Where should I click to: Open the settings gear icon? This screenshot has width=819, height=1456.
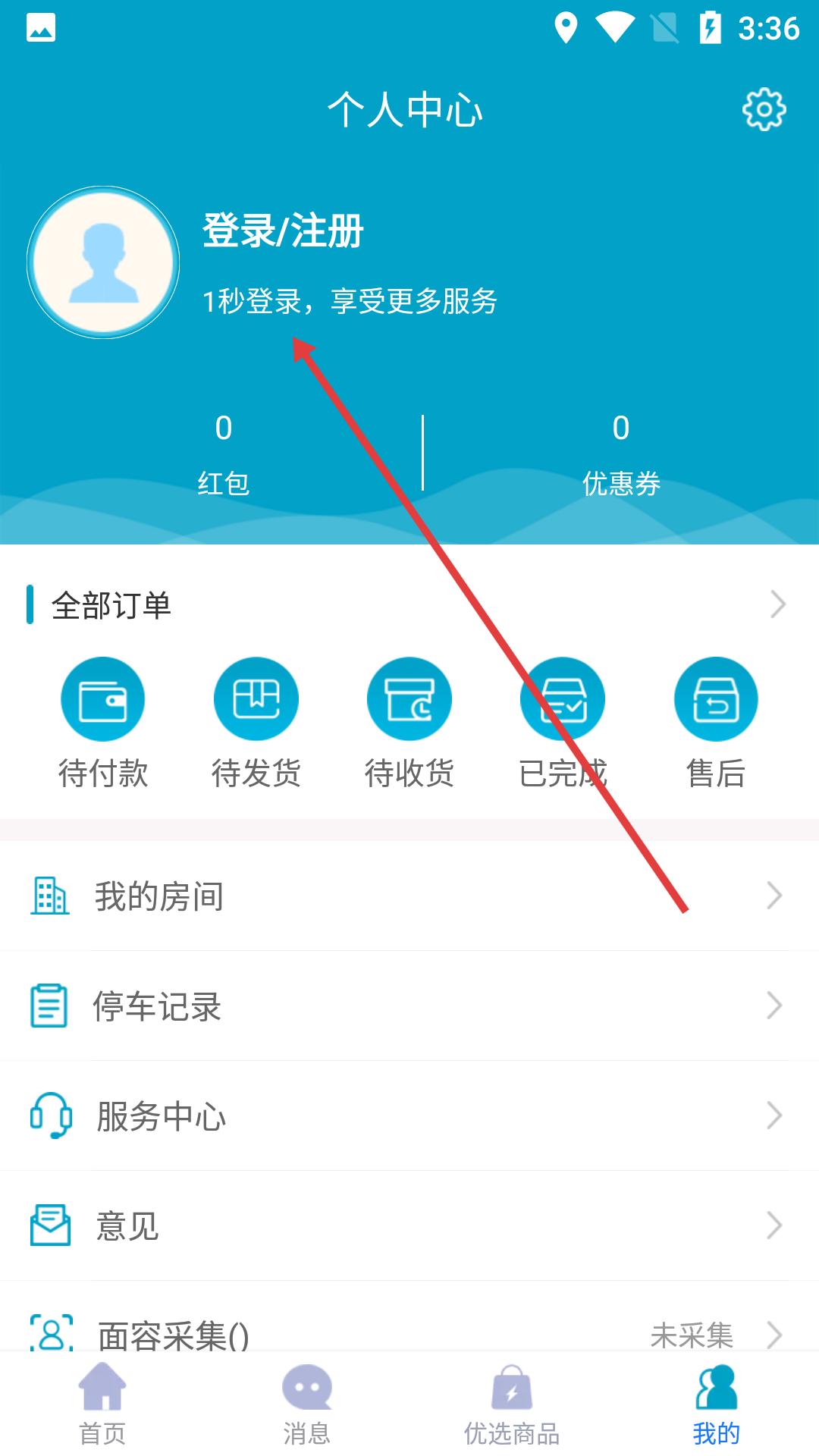tap(764, 110)
